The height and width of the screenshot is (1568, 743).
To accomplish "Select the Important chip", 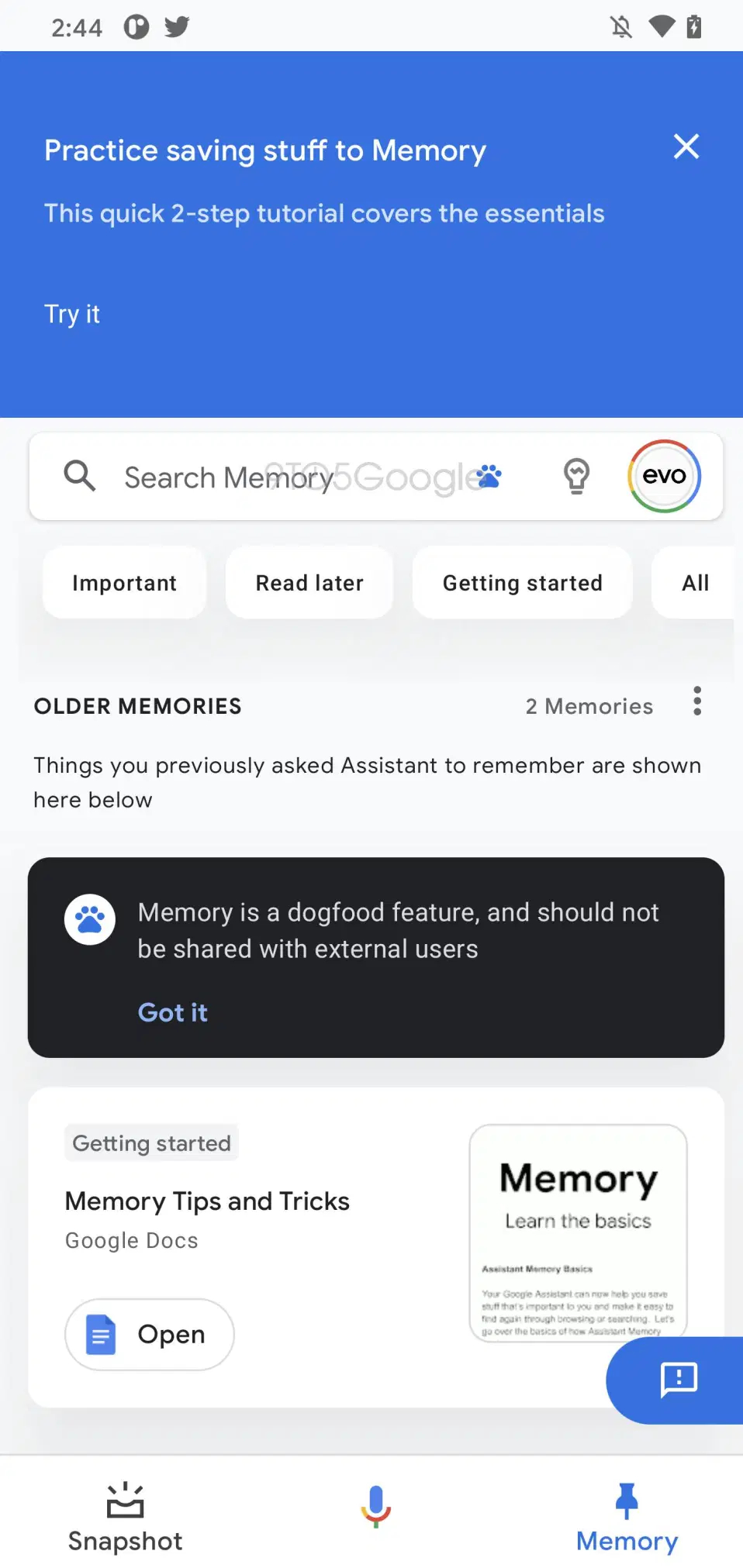I will point(124,583).
